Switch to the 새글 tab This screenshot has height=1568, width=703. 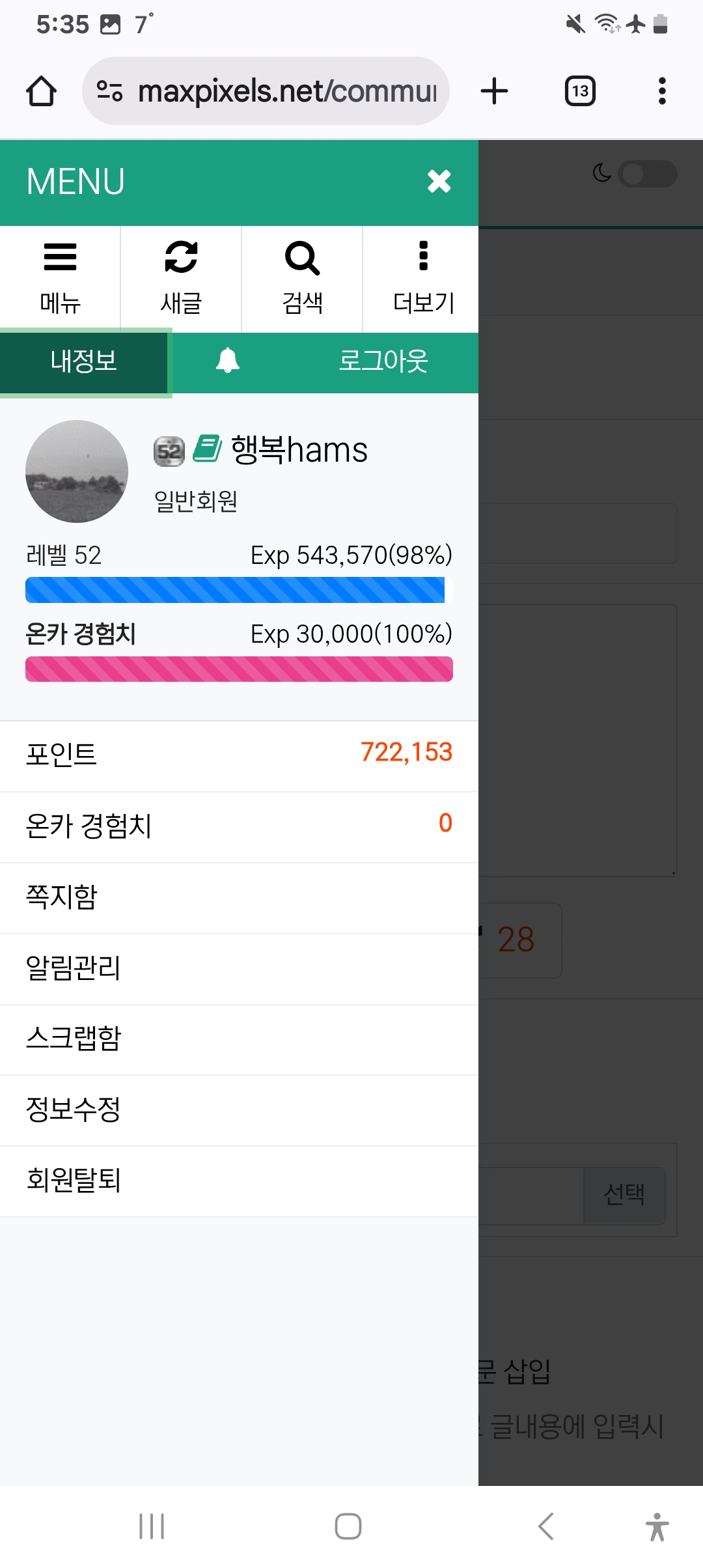pyautogui.click(x=181, y=279)
